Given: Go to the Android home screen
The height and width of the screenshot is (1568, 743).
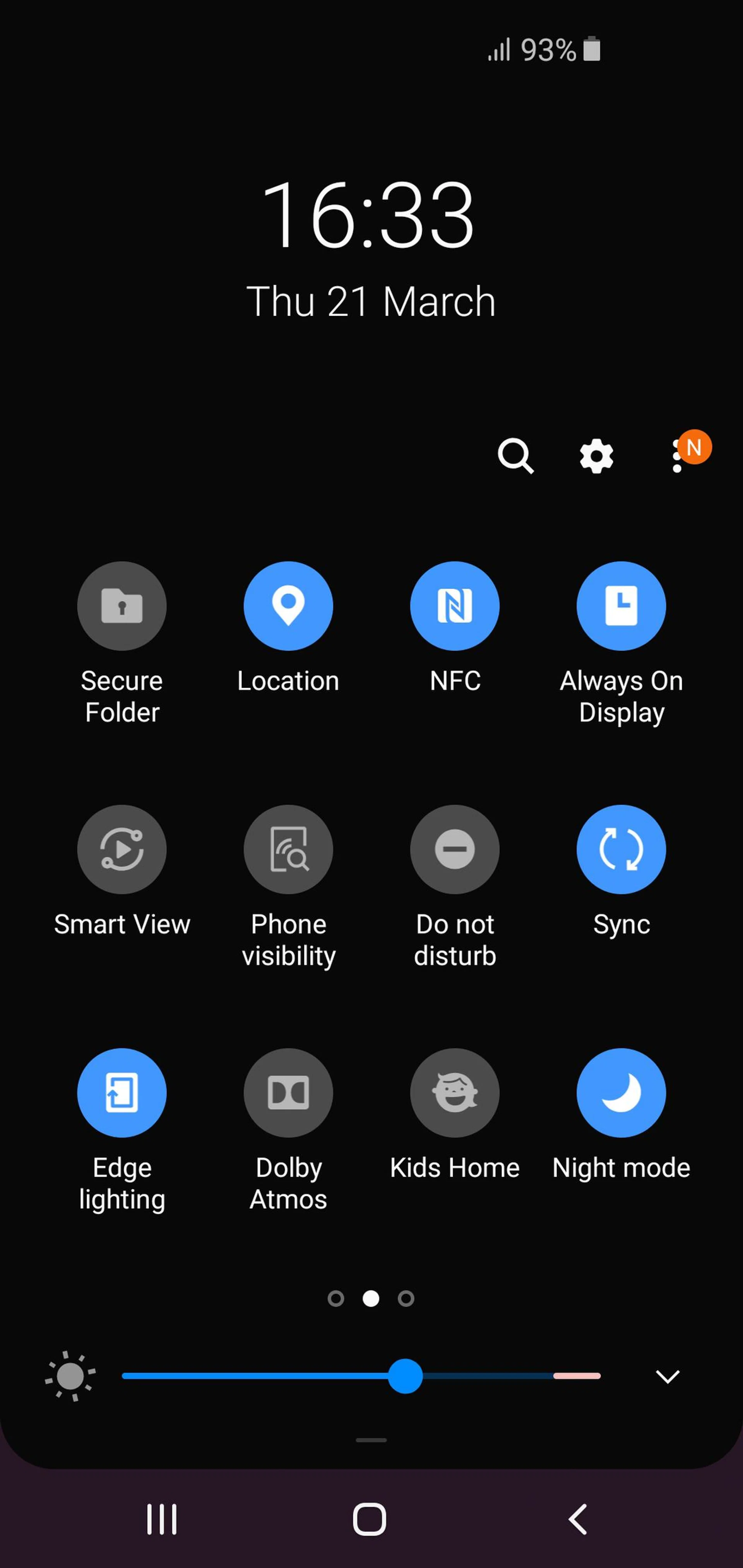Looking at the screenshot, I should point(370,1520).
